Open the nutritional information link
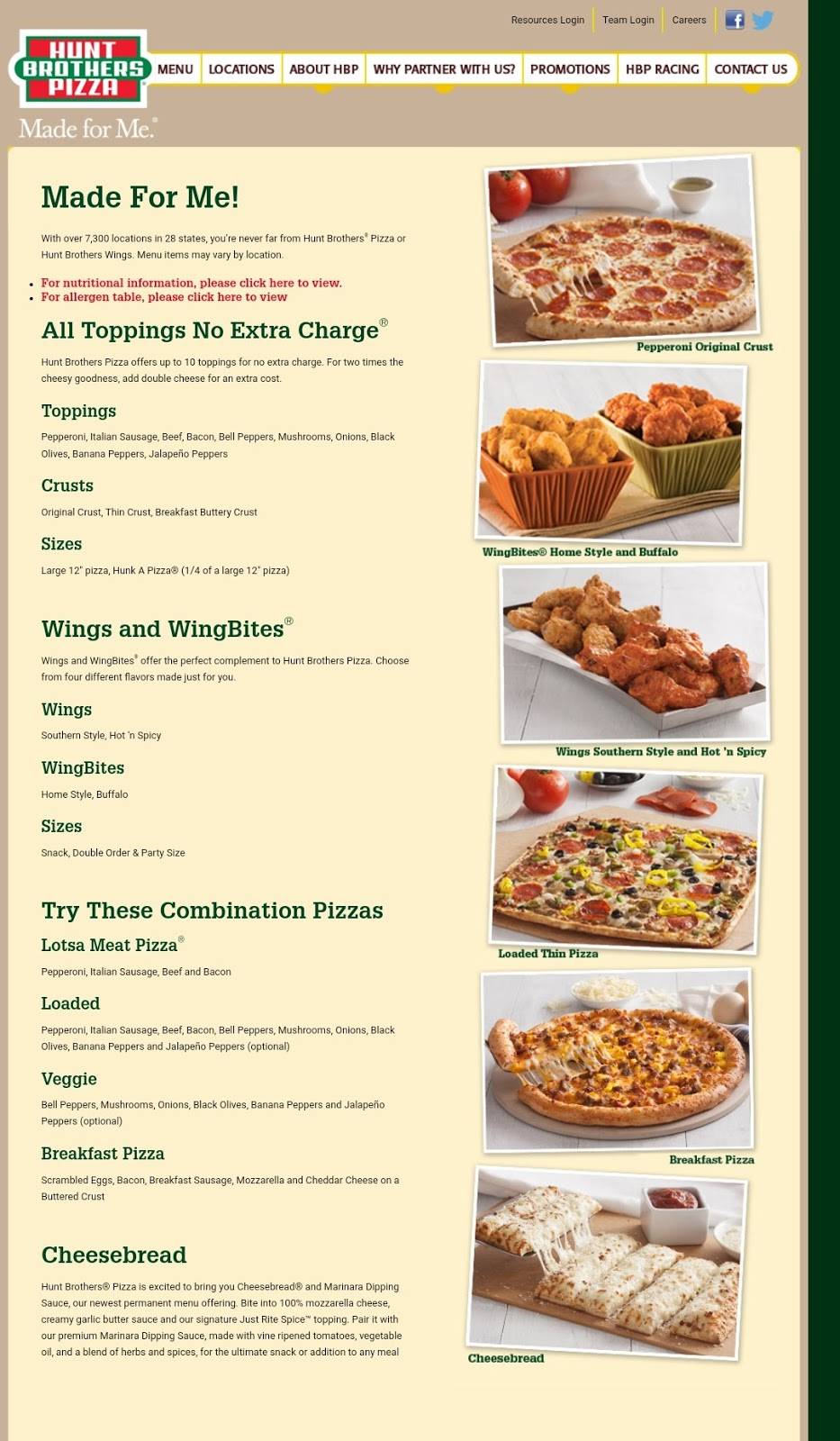 [x=191, y=283]
